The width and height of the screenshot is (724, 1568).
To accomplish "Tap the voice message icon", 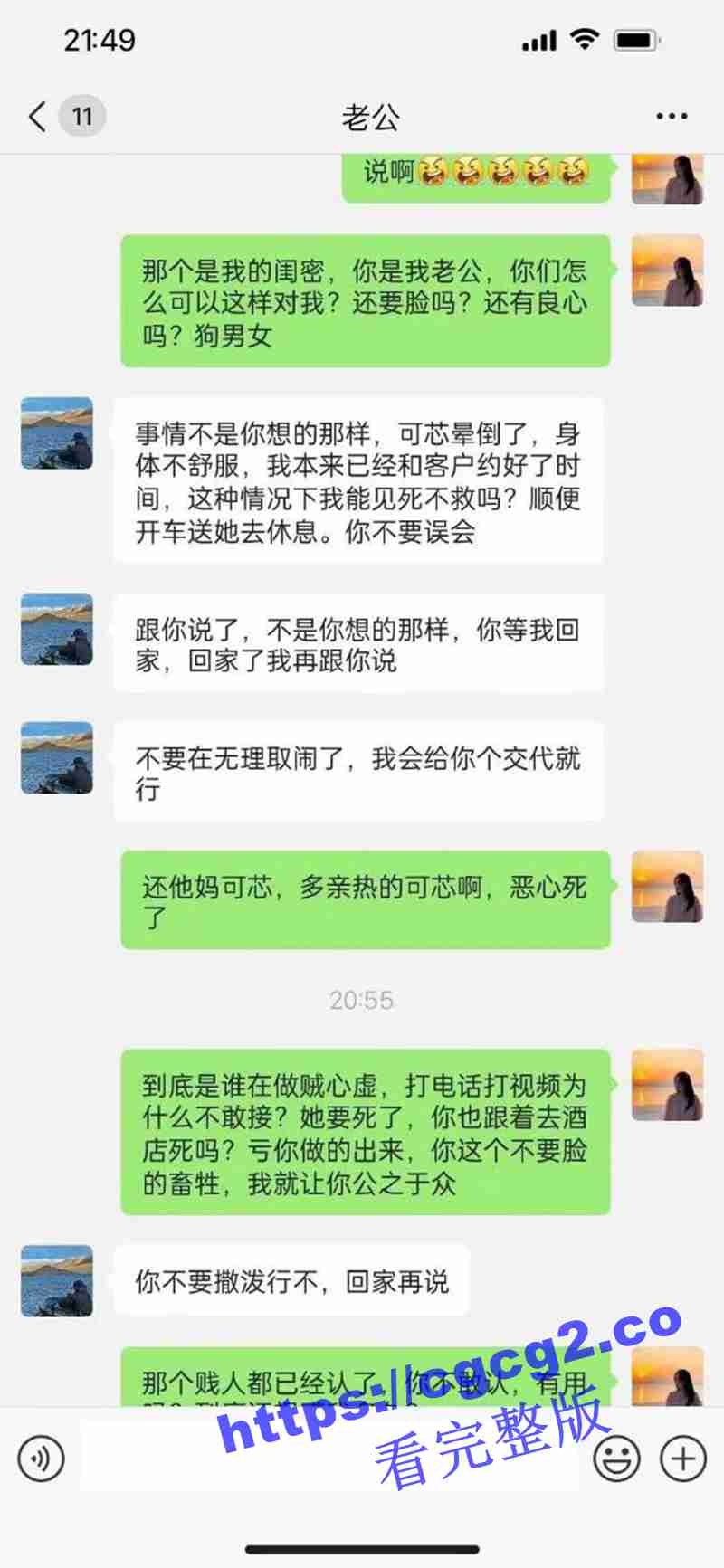I will pyautogui.click(x=41, y=1458).
